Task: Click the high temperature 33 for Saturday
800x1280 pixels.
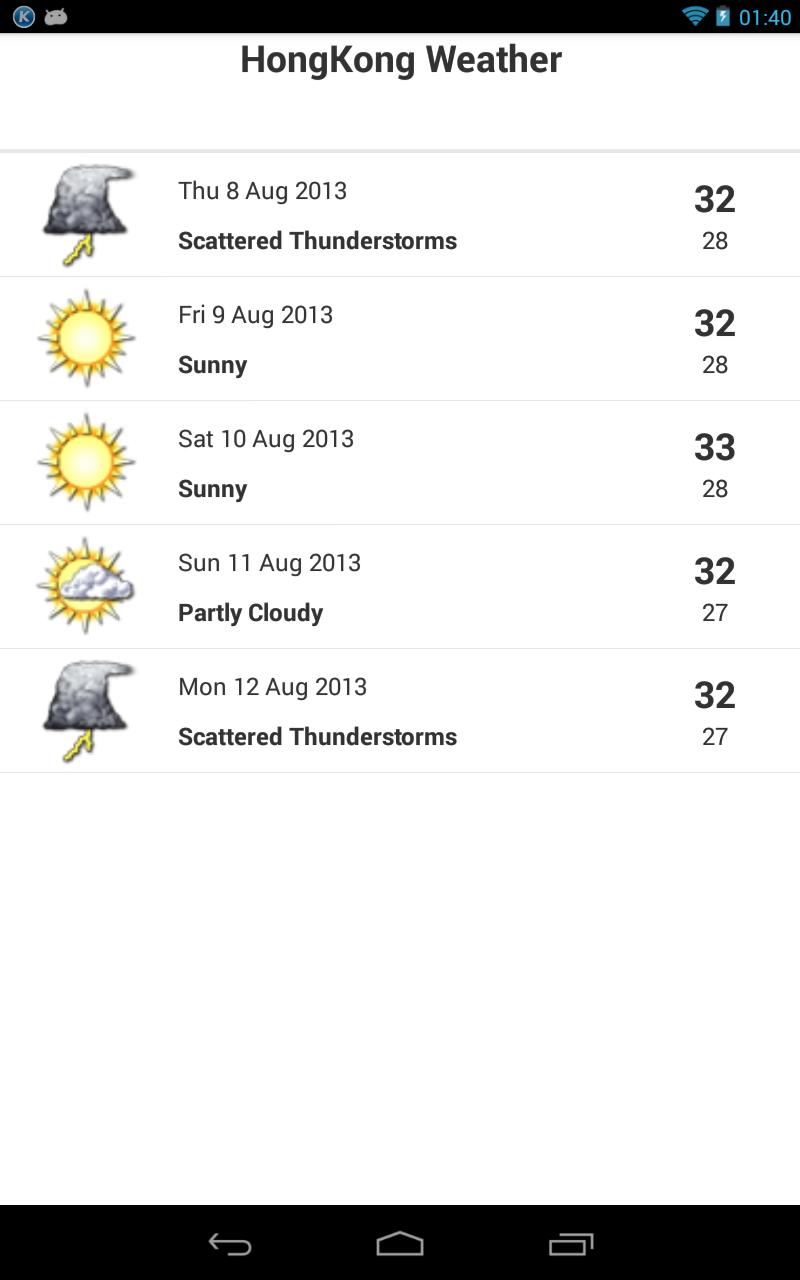Action: (x=714, y=446)
